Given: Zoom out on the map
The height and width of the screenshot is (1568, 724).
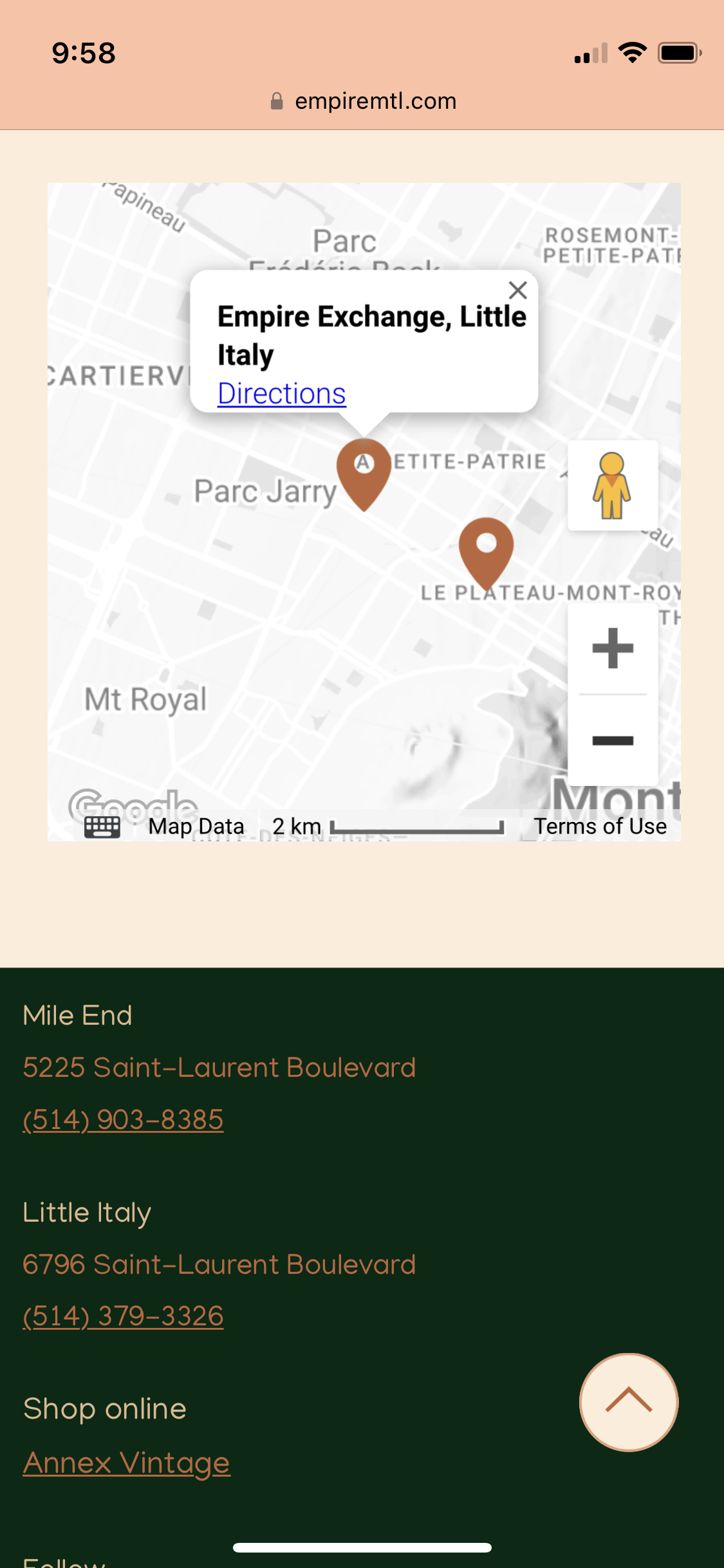Looking at the screenshot, I should pos(613,740).
